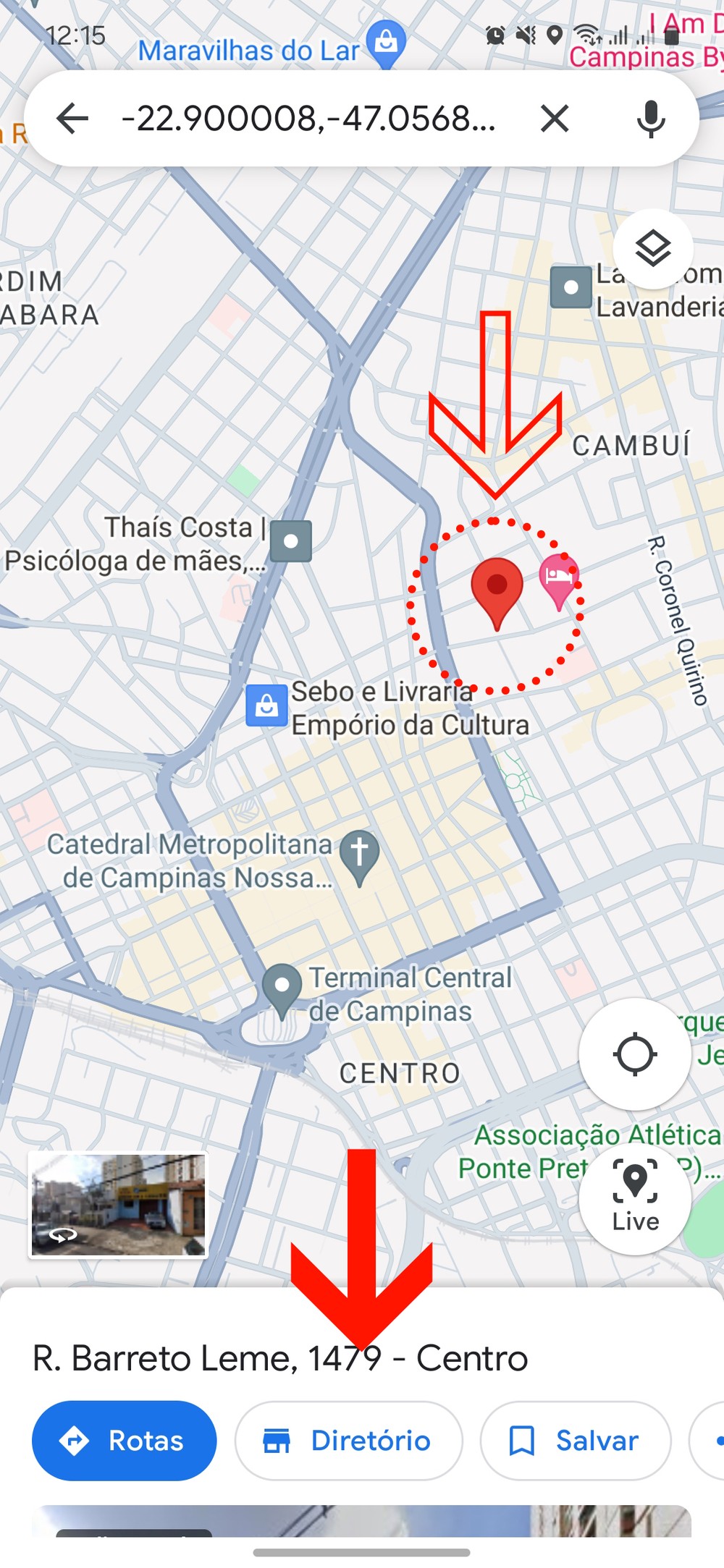Tap Catedral Metropolitana de Campinas marker
Screen dimensions: 724x1568
click(360, 854)
